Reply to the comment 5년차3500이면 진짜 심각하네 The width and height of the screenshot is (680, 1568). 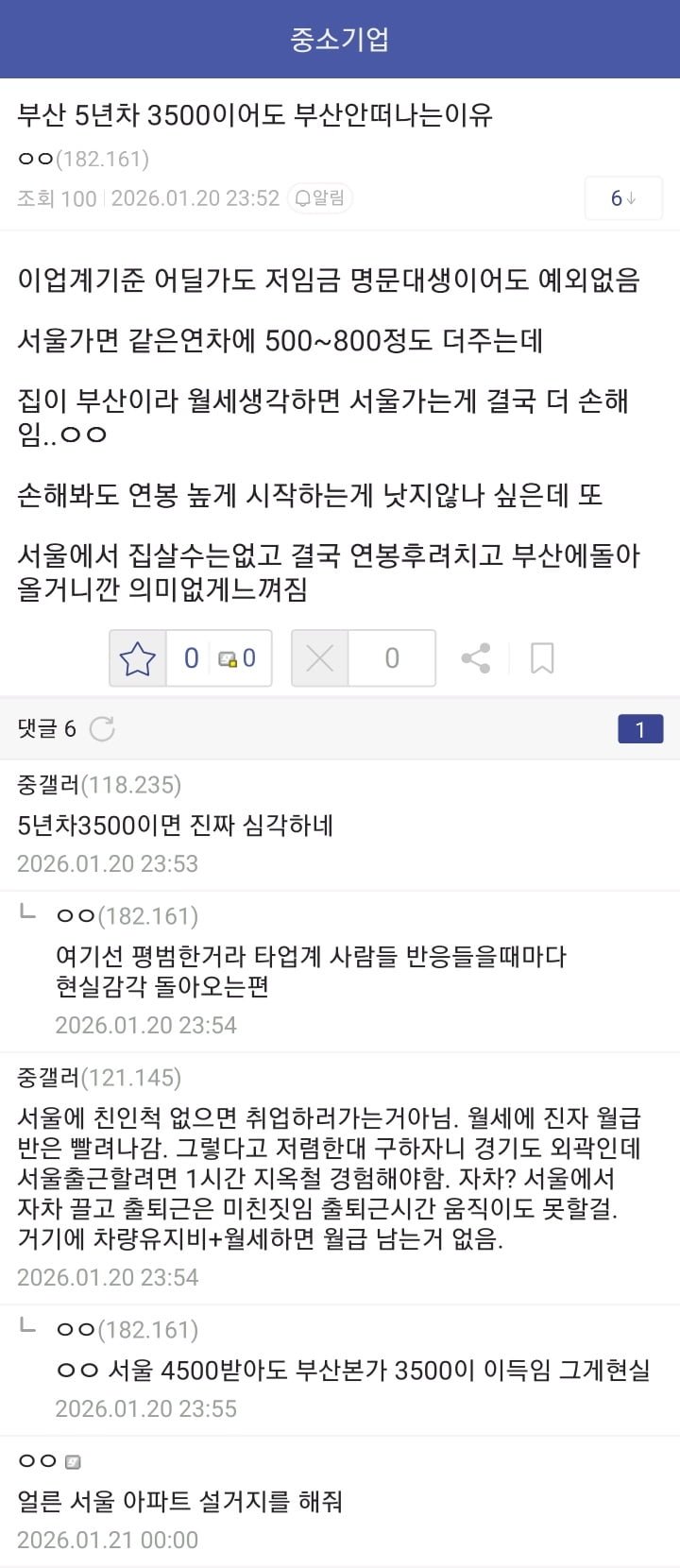(176, 826)
